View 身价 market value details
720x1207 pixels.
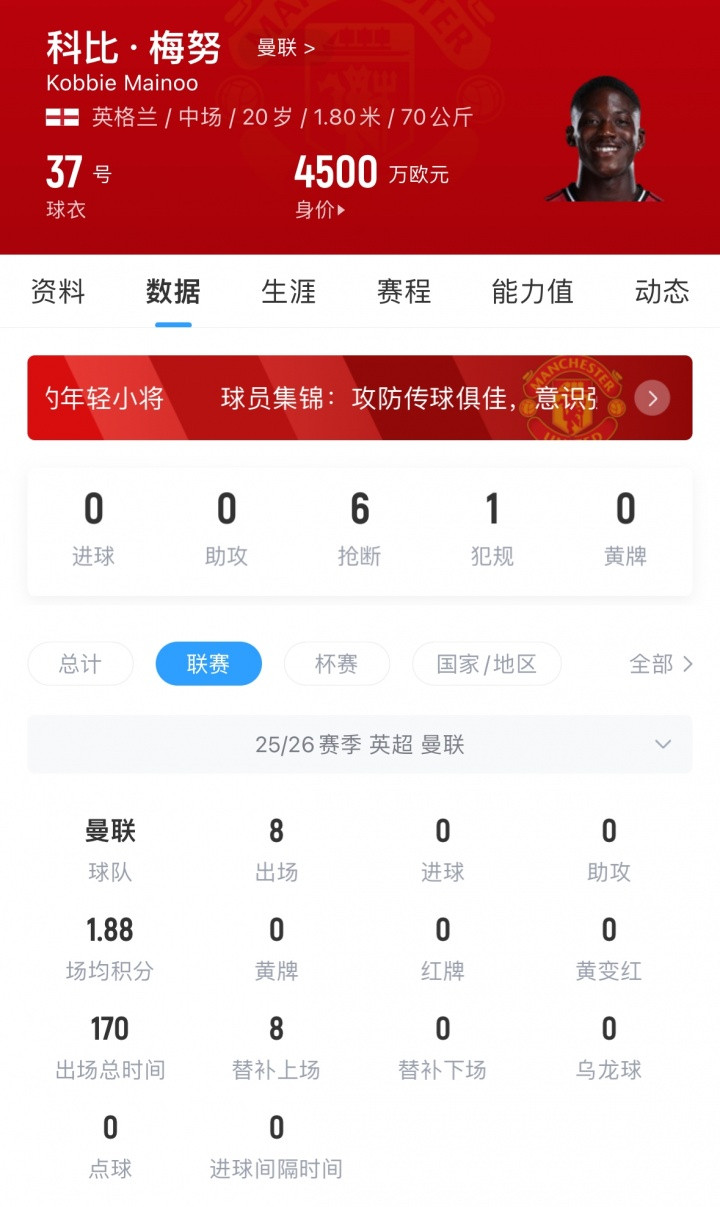320,210
